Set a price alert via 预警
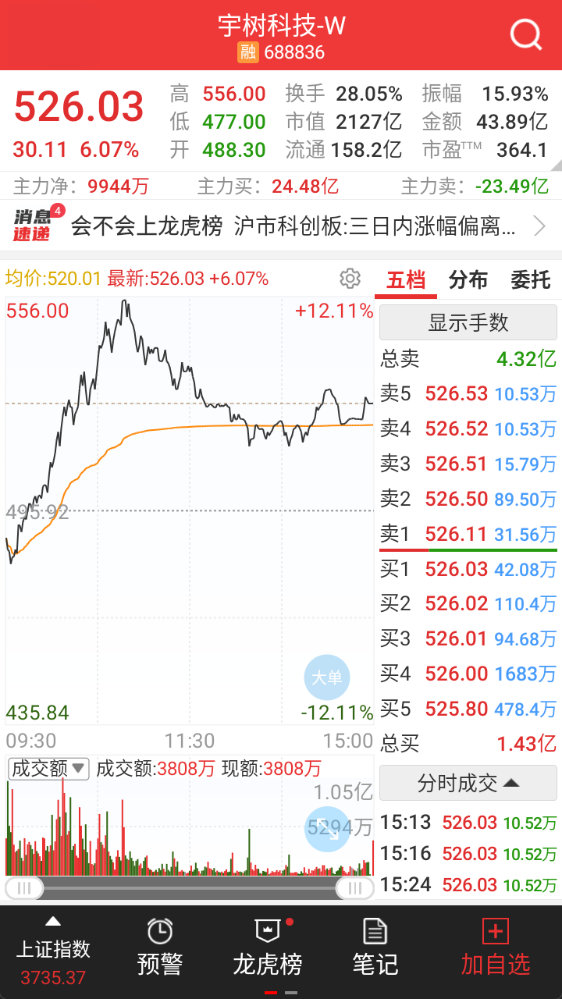 click(x=160, y=950)
